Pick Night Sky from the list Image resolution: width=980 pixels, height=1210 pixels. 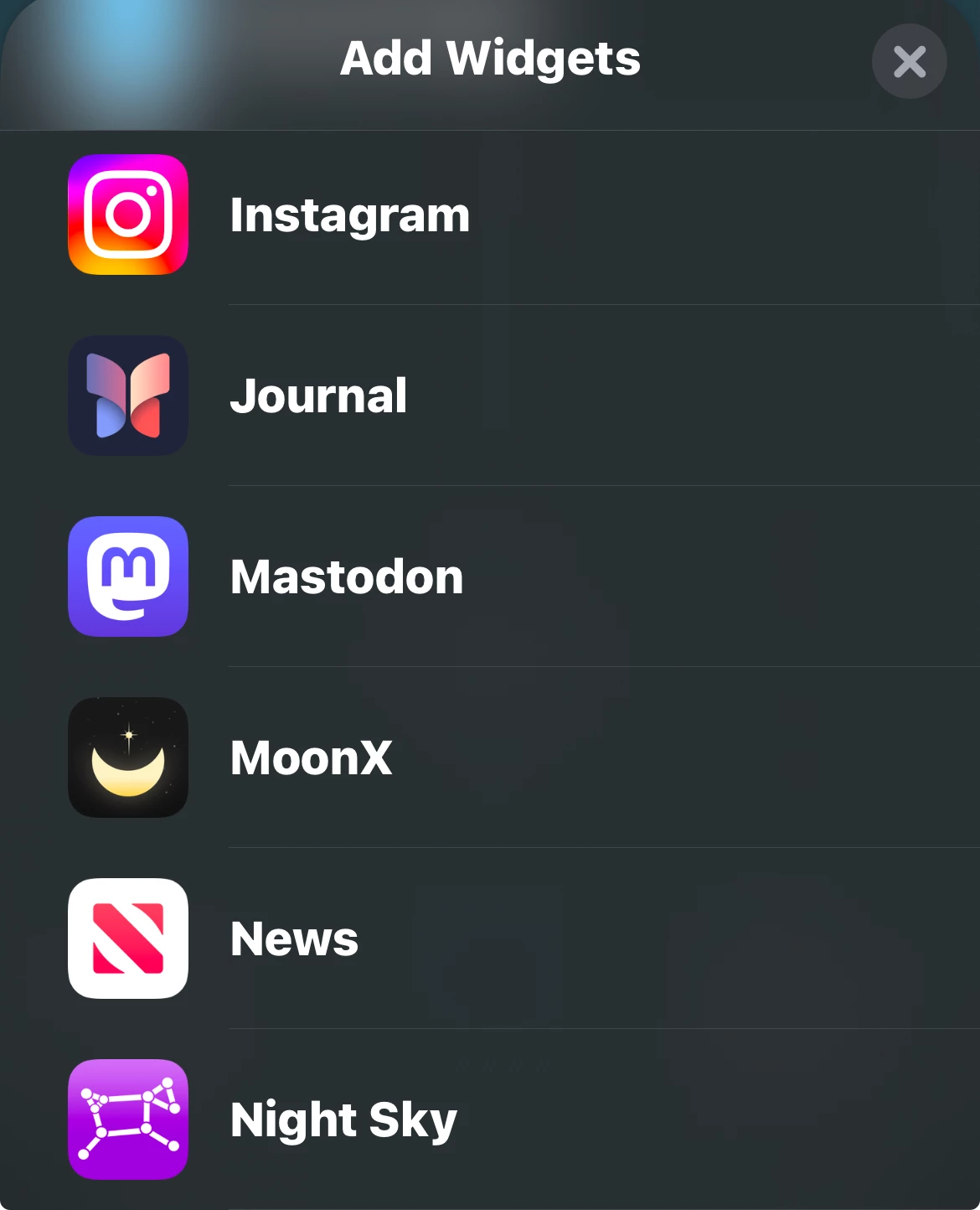pyautogui.click(x=343, y=1120)
